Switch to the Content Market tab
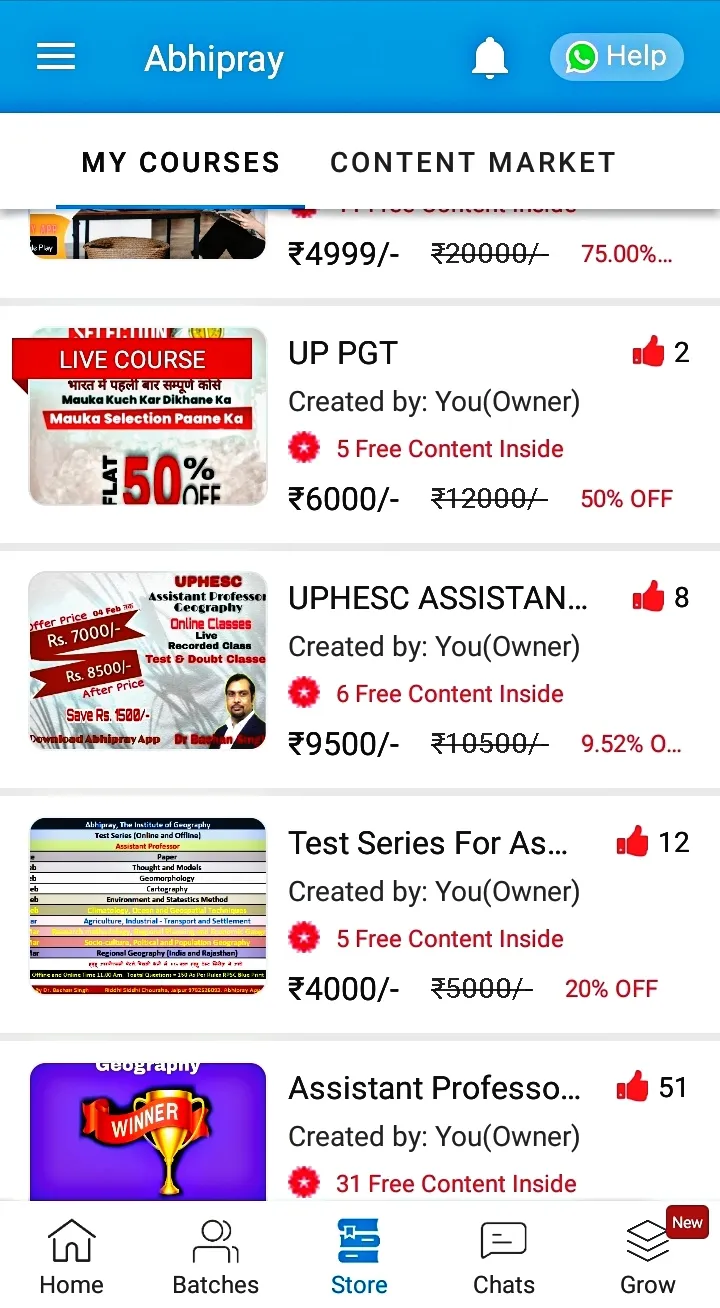Viewport: 720px width, 1308px height. tap(473, 163)
